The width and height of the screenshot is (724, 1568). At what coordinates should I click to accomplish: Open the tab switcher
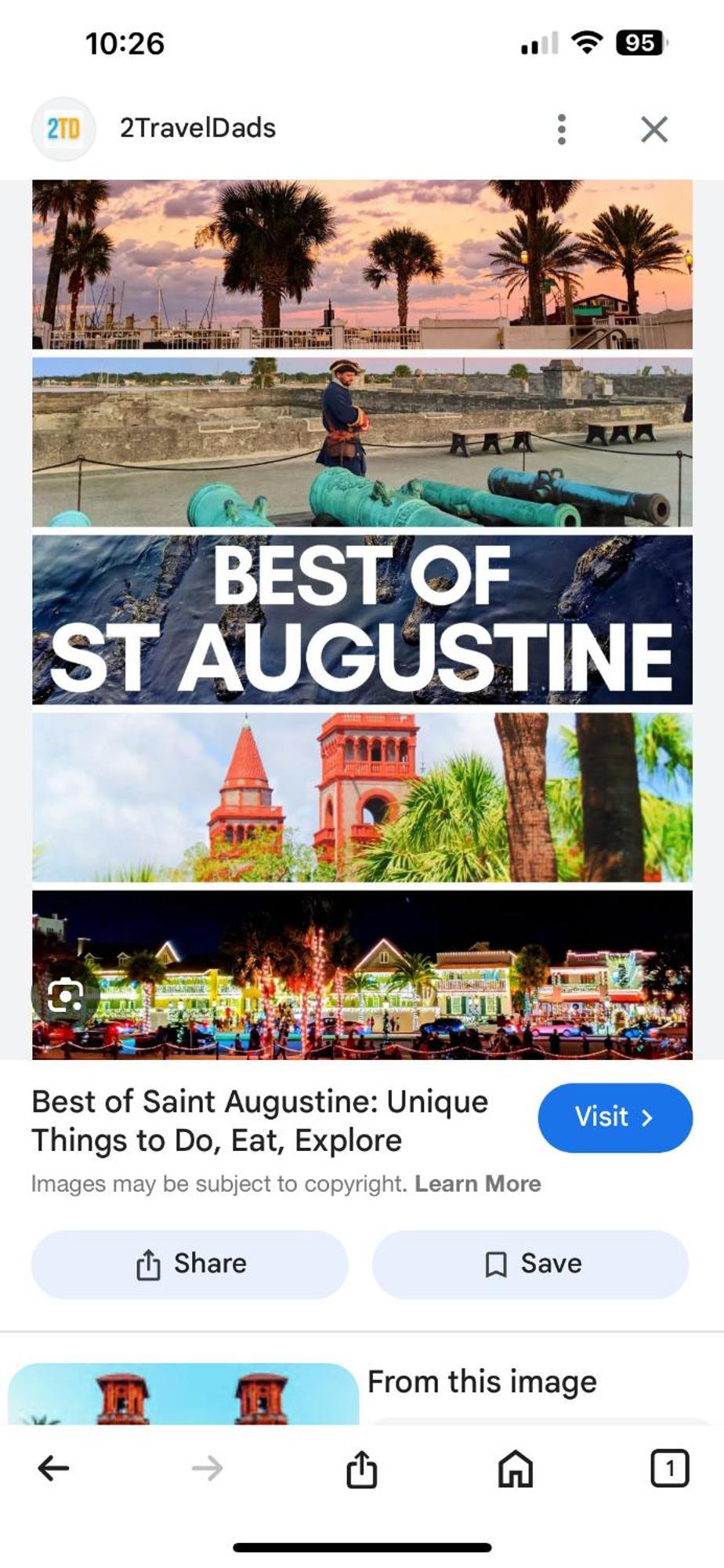coord(669,1468)
